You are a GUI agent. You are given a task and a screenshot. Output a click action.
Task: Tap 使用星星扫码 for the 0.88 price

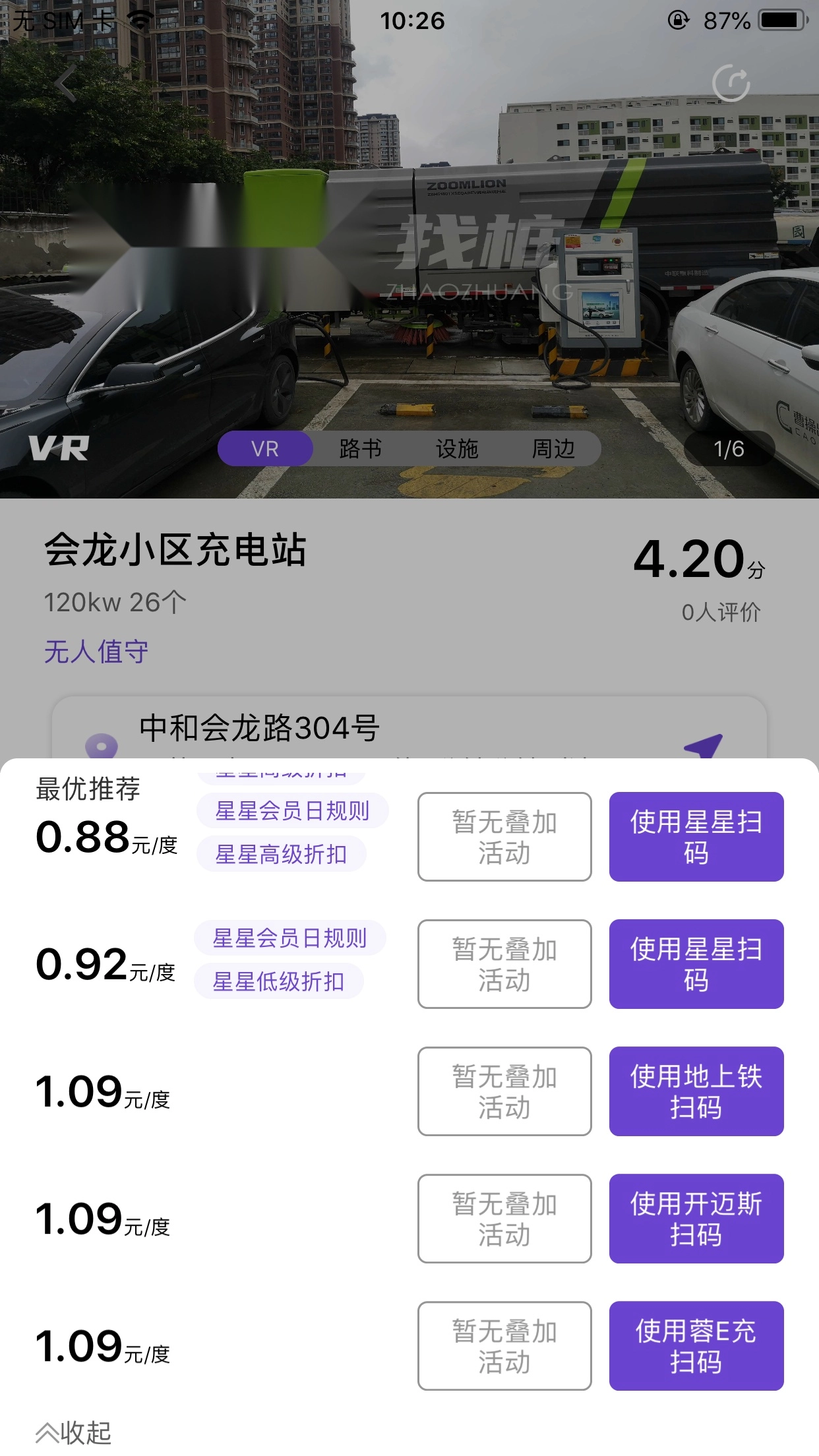(x=696, y=835)
